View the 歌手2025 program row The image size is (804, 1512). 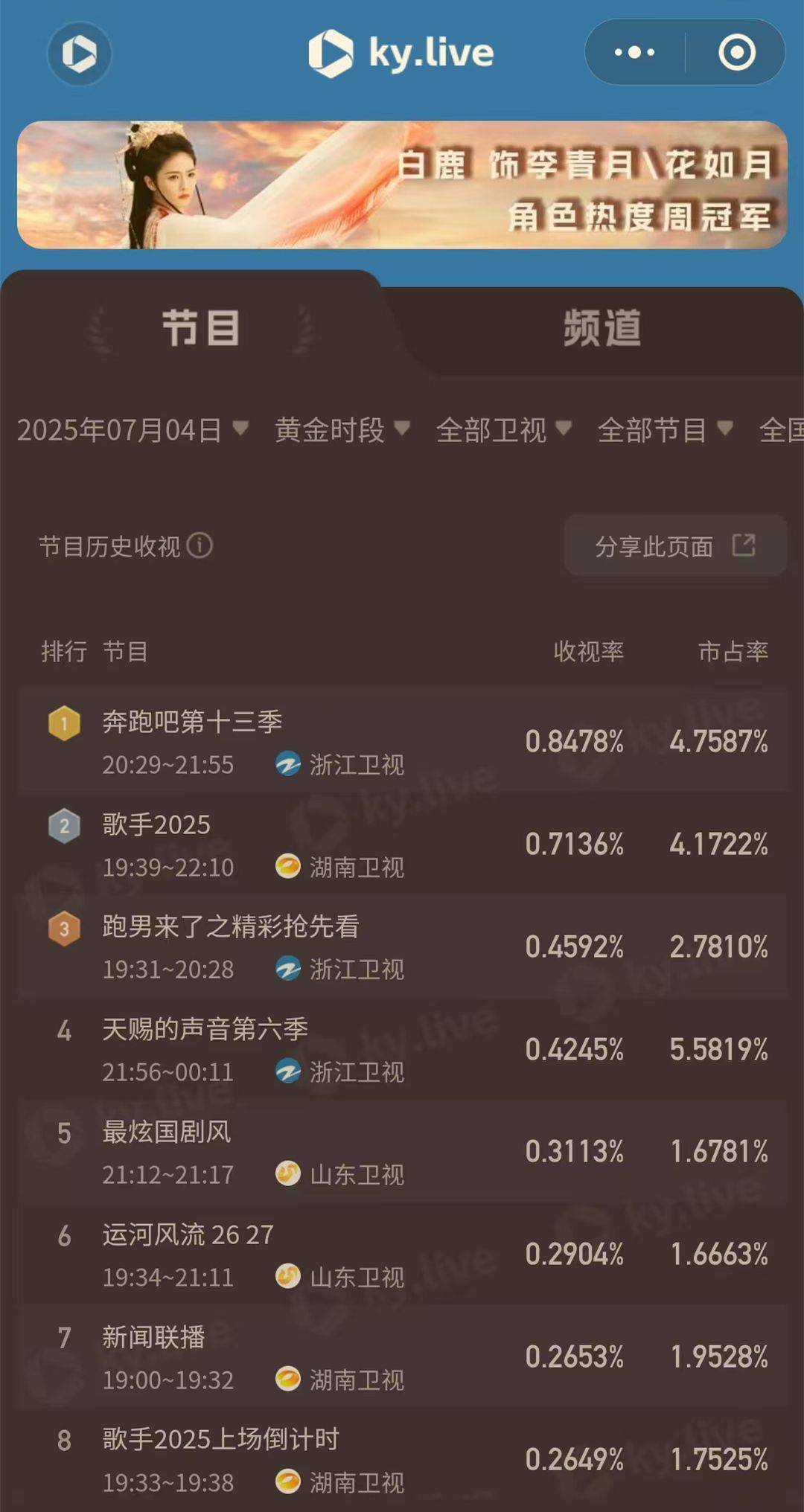(x=402, y=845)
